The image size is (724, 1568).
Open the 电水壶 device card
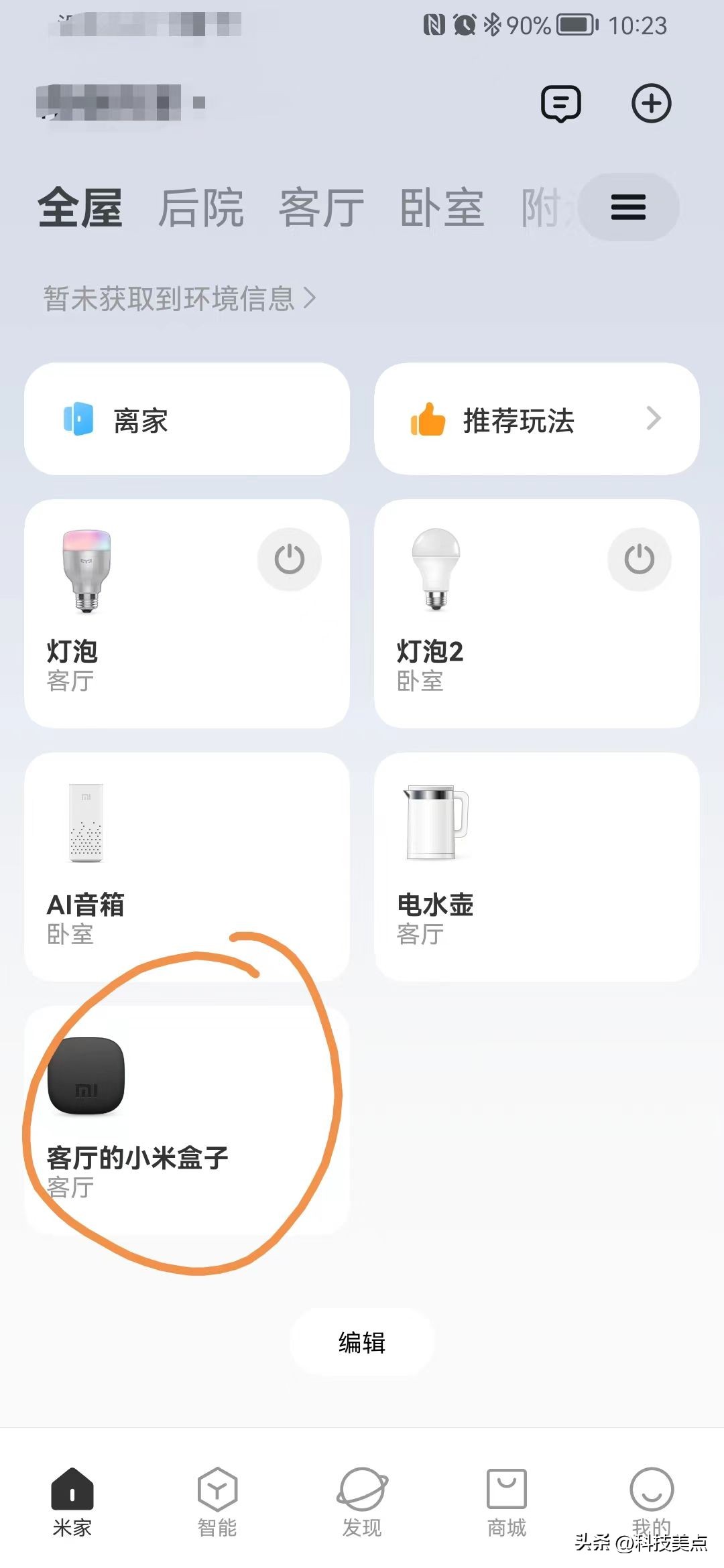(x=536, y=864)
